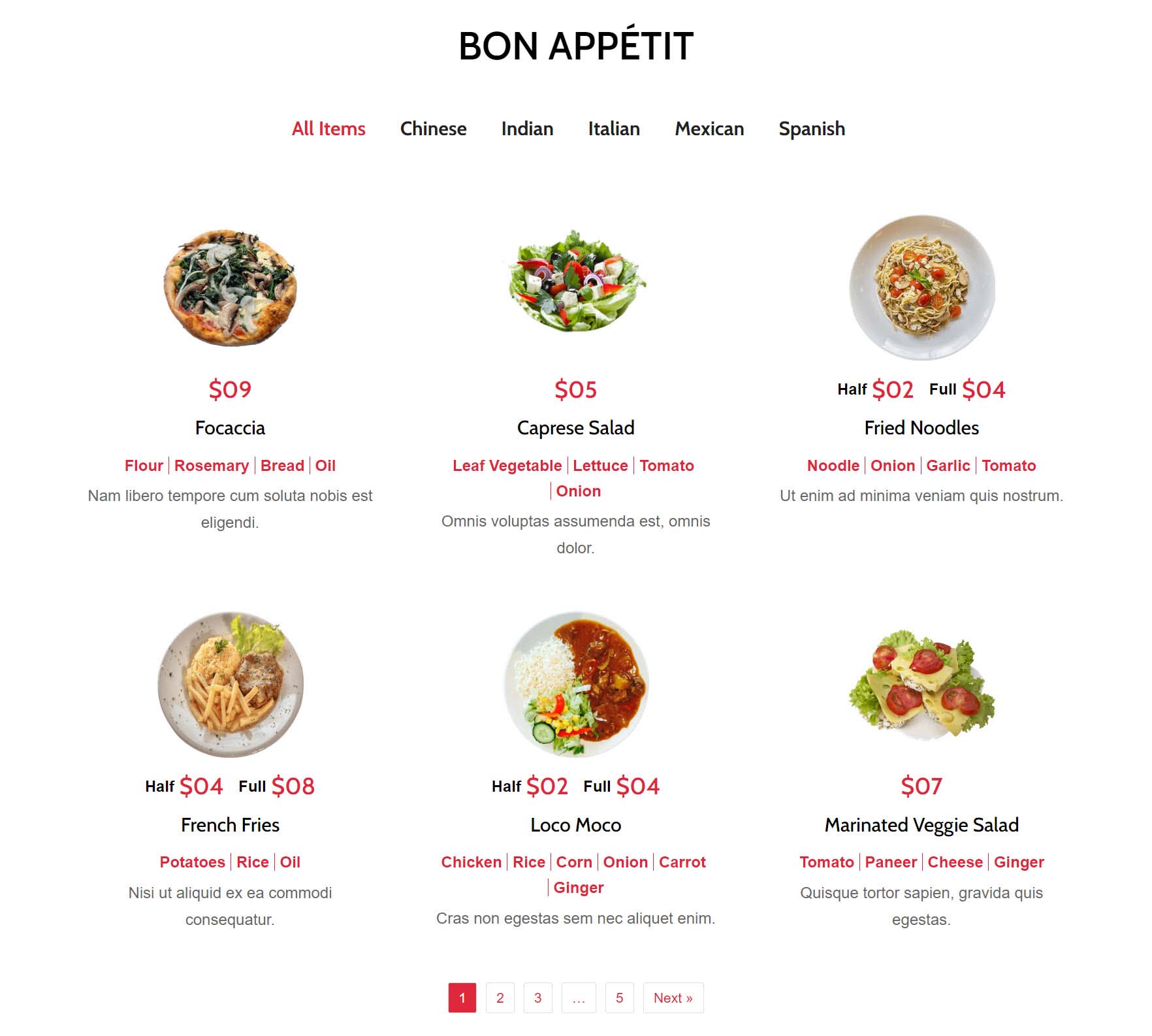The height and width of the screenshot is (1036, 1152).
Task: Go to page 2
Action: (x=500, y=998)
